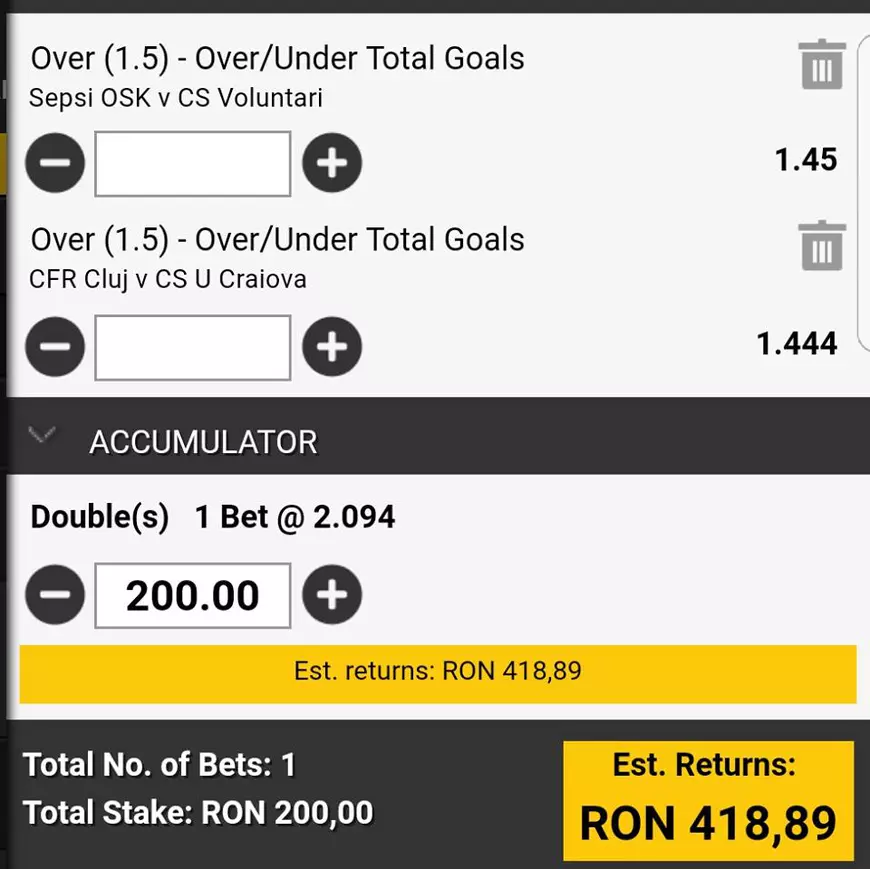Delete the CFR Cluj v CS U Craiova selection

point(822,246)
